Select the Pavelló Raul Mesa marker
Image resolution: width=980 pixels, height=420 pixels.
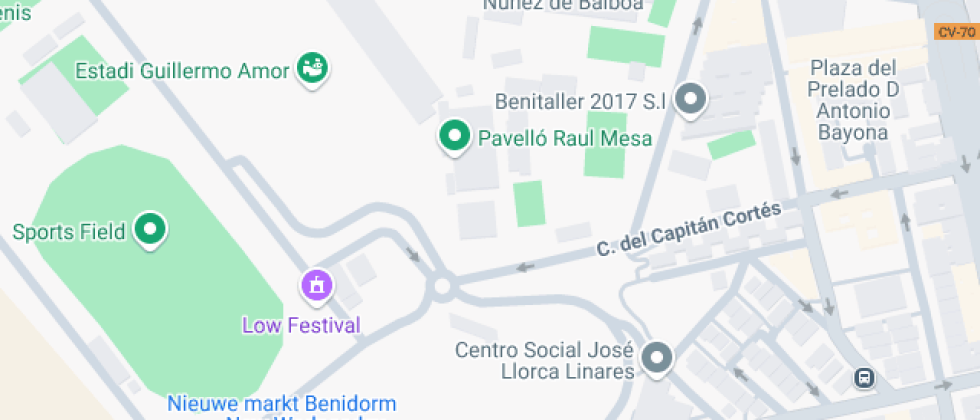(x=455, y=136)
